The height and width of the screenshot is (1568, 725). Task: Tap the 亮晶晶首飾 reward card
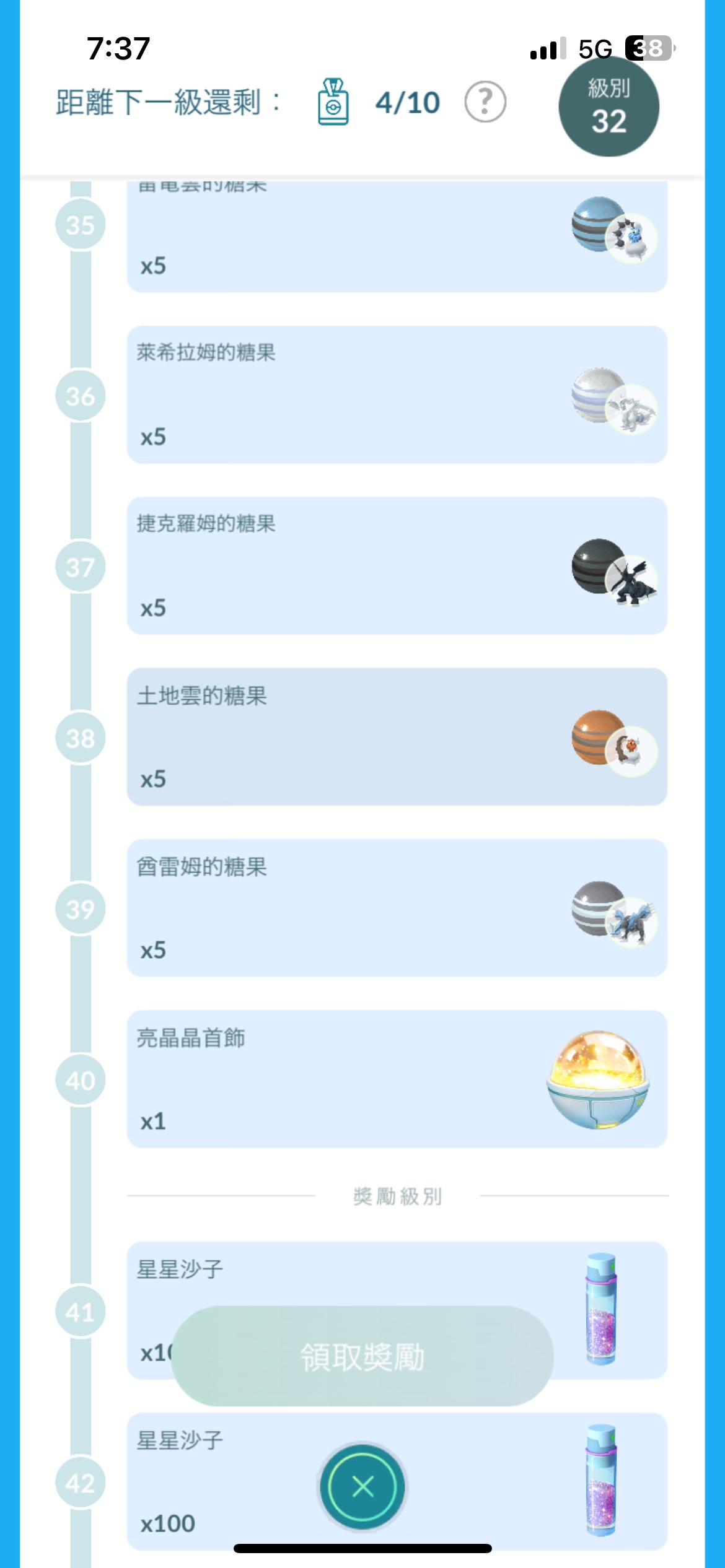pyautogui.click(x=397, y=1079)
